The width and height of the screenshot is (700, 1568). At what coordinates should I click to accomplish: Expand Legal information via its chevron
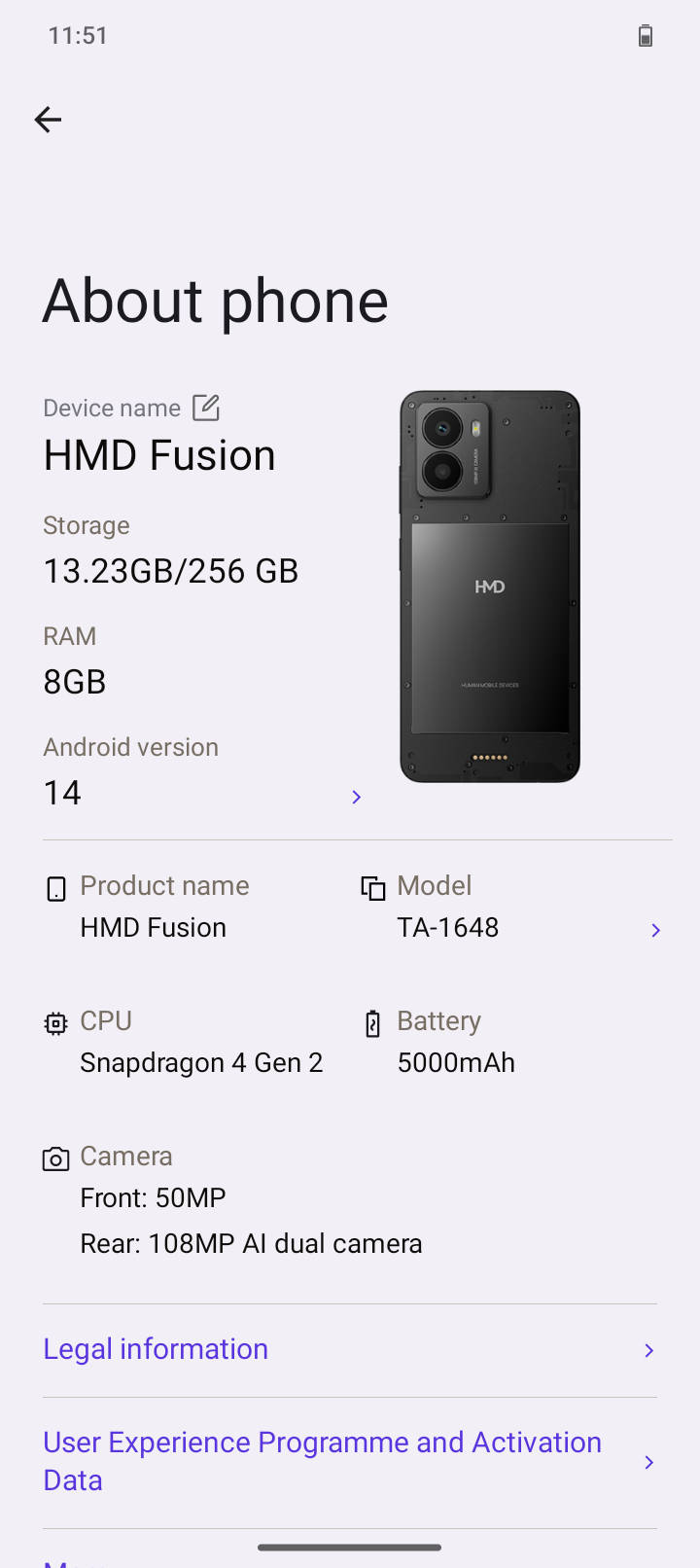(x=647, y=1350)
